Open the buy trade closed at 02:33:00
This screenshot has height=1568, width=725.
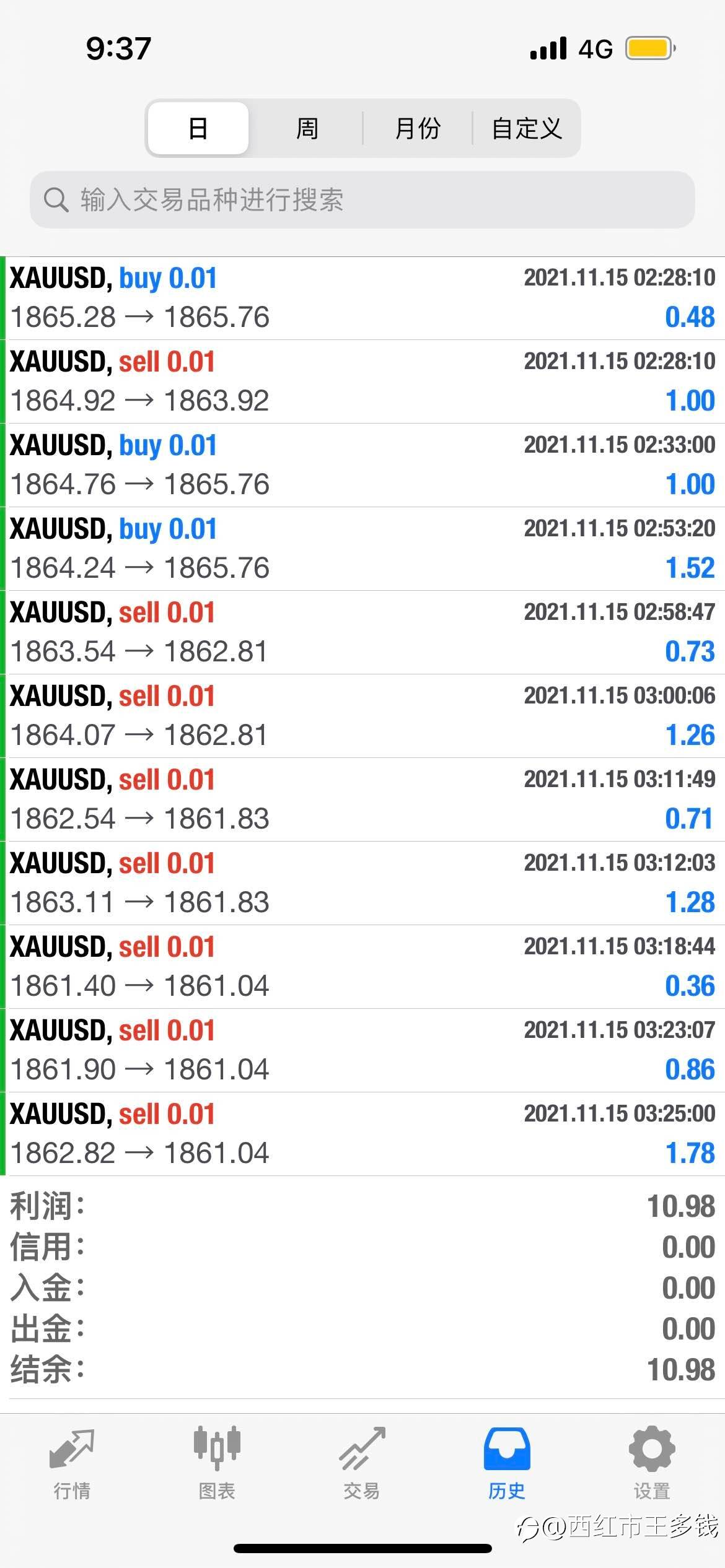point(362,465)
